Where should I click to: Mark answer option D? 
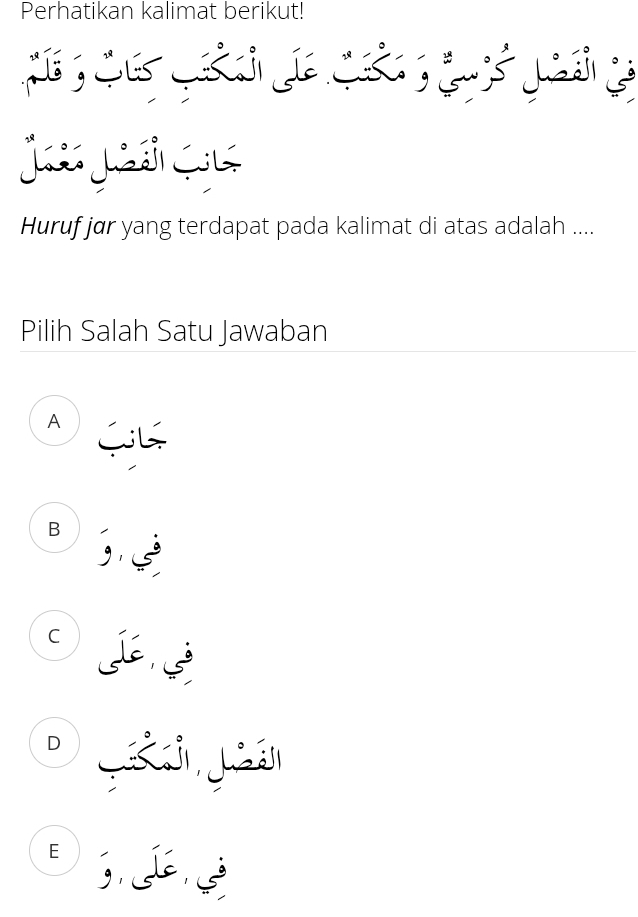click(x=54, y=743)
